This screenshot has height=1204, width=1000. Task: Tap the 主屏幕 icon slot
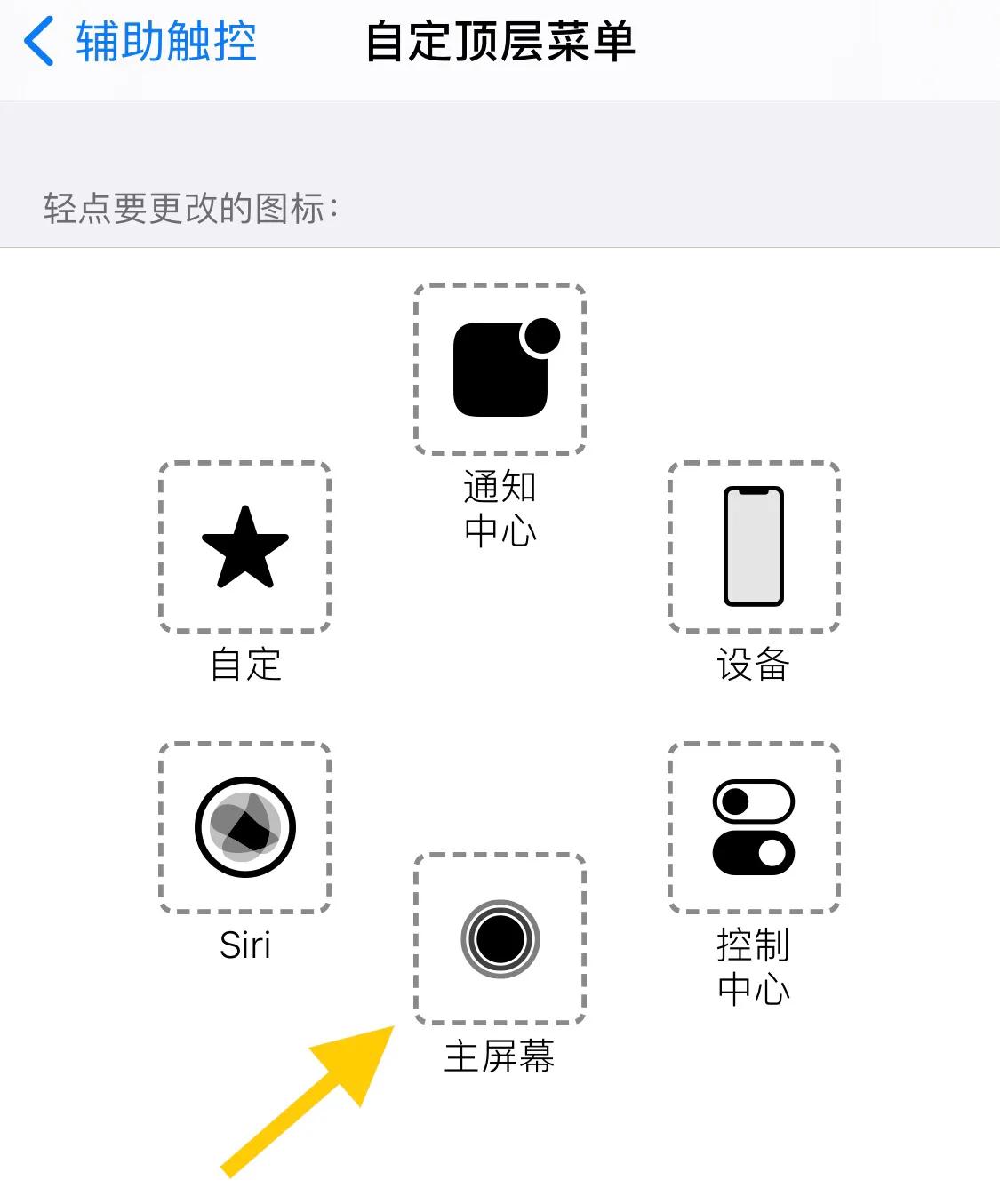pos(500,939)
